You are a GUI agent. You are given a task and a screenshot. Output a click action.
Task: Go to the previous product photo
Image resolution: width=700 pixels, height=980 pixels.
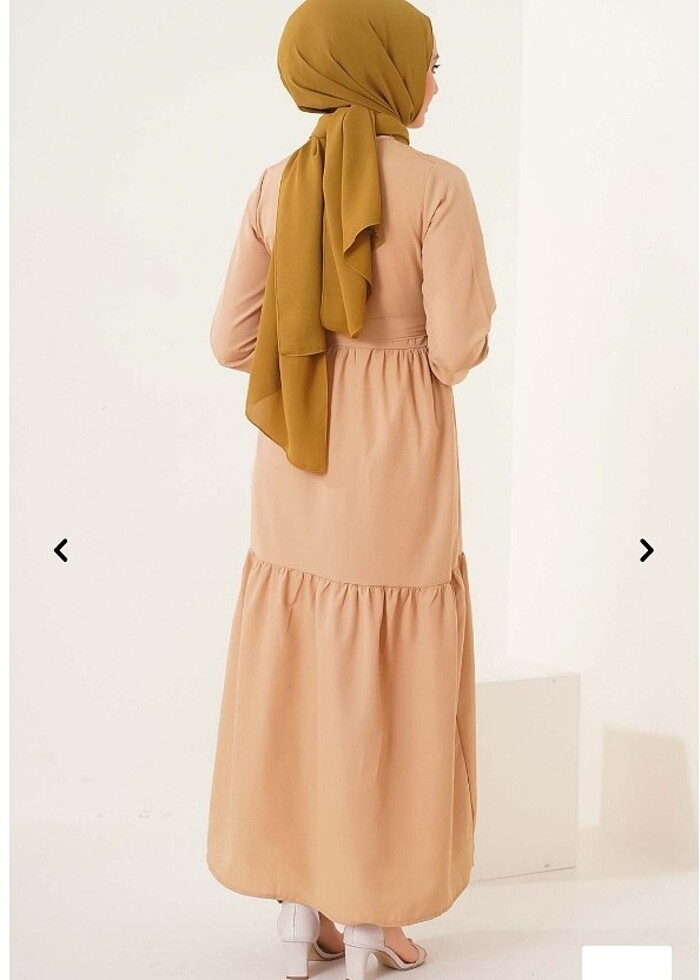click(61, 550)
